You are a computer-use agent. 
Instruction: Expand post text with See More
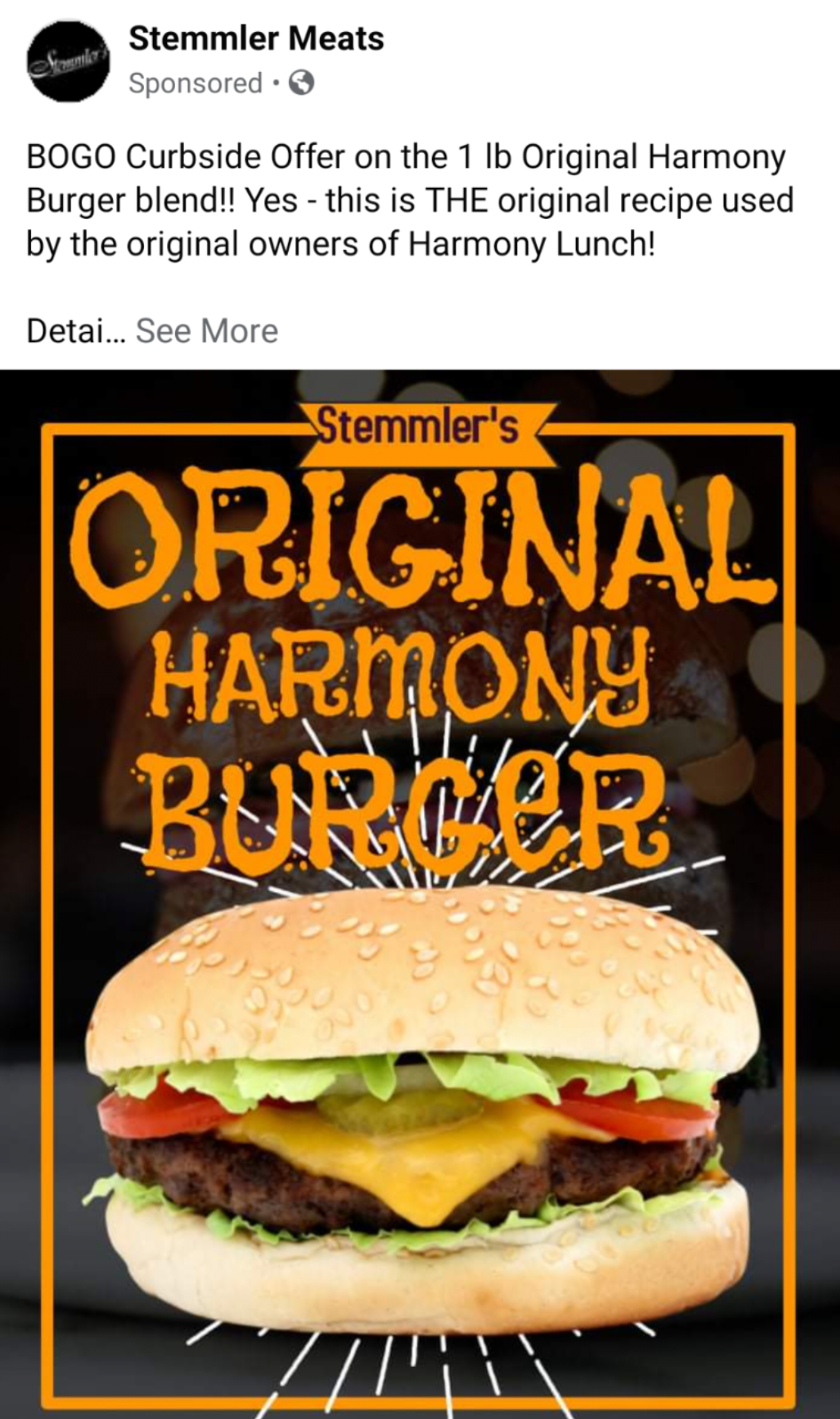click(207, 330)
